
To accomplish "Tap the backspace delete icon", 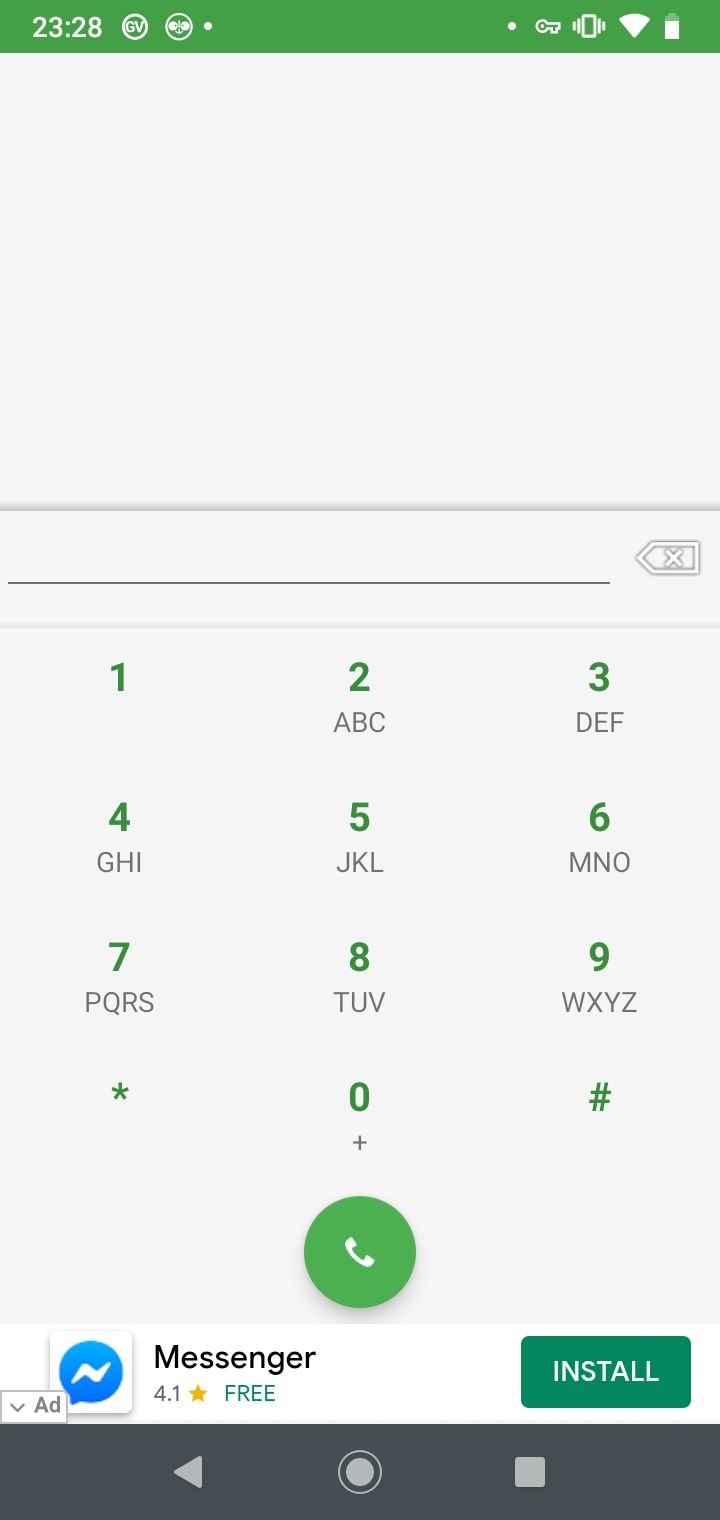I will (x=668, y=558).
